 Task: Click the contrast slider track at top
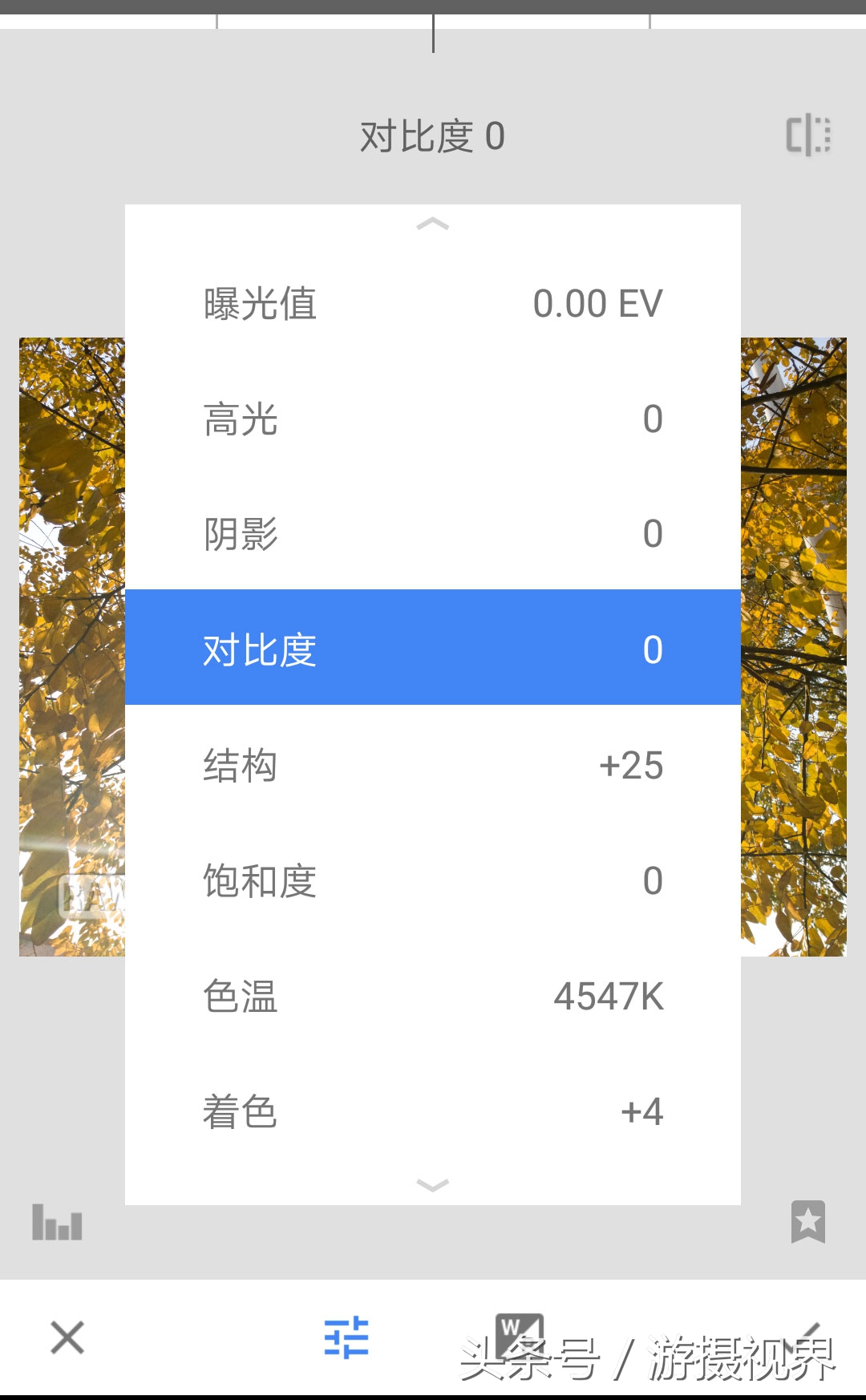tap(433, 24)
